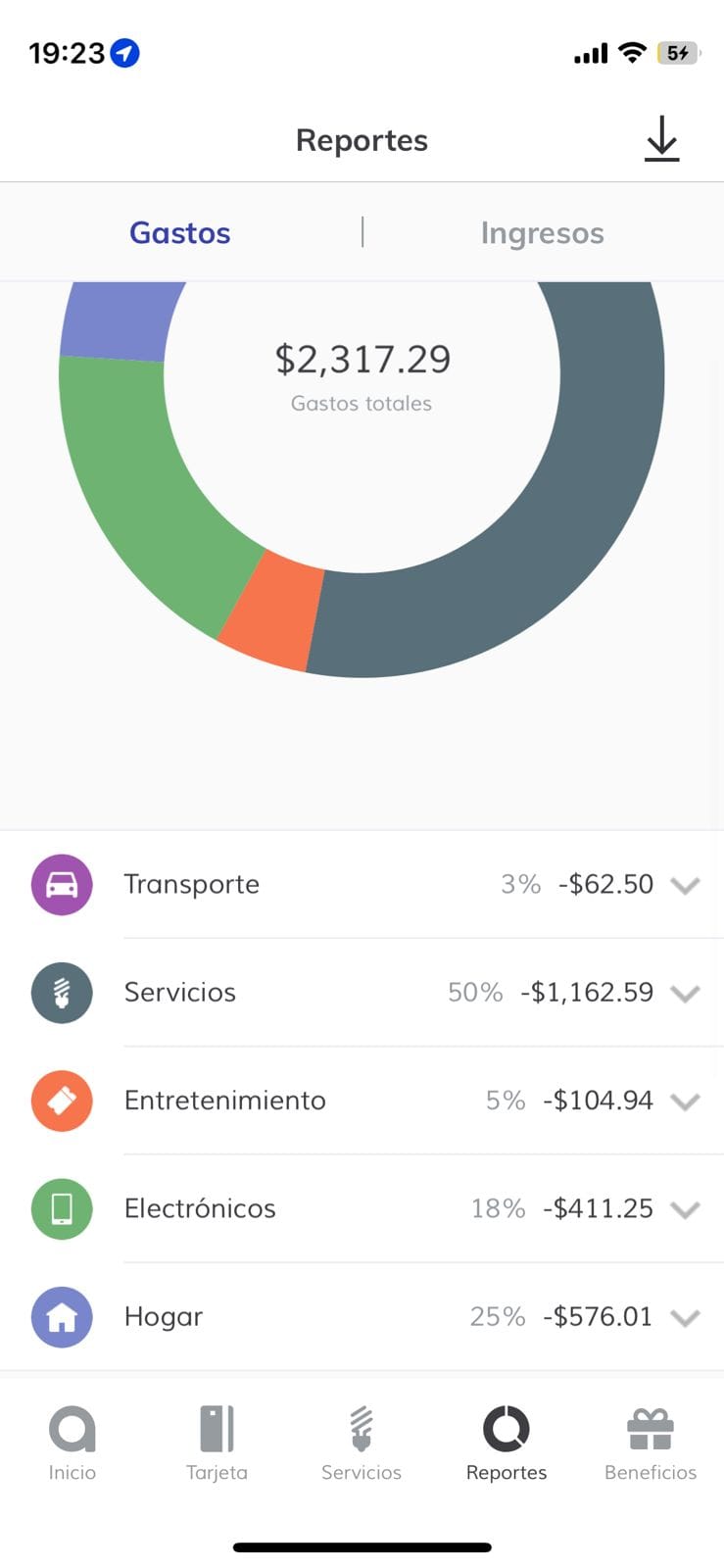
Task: Switch to the Ingresos tab
Action: (542, 233)
